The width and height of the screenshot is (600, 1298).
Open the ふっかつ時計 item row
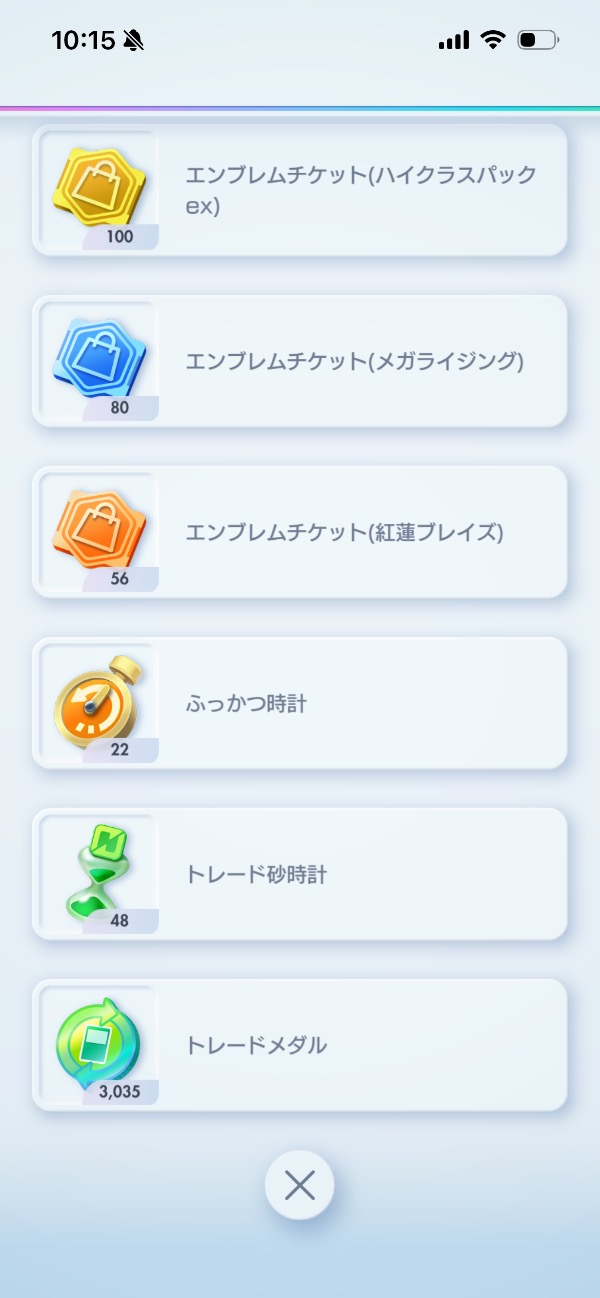(x=300, y=703)
